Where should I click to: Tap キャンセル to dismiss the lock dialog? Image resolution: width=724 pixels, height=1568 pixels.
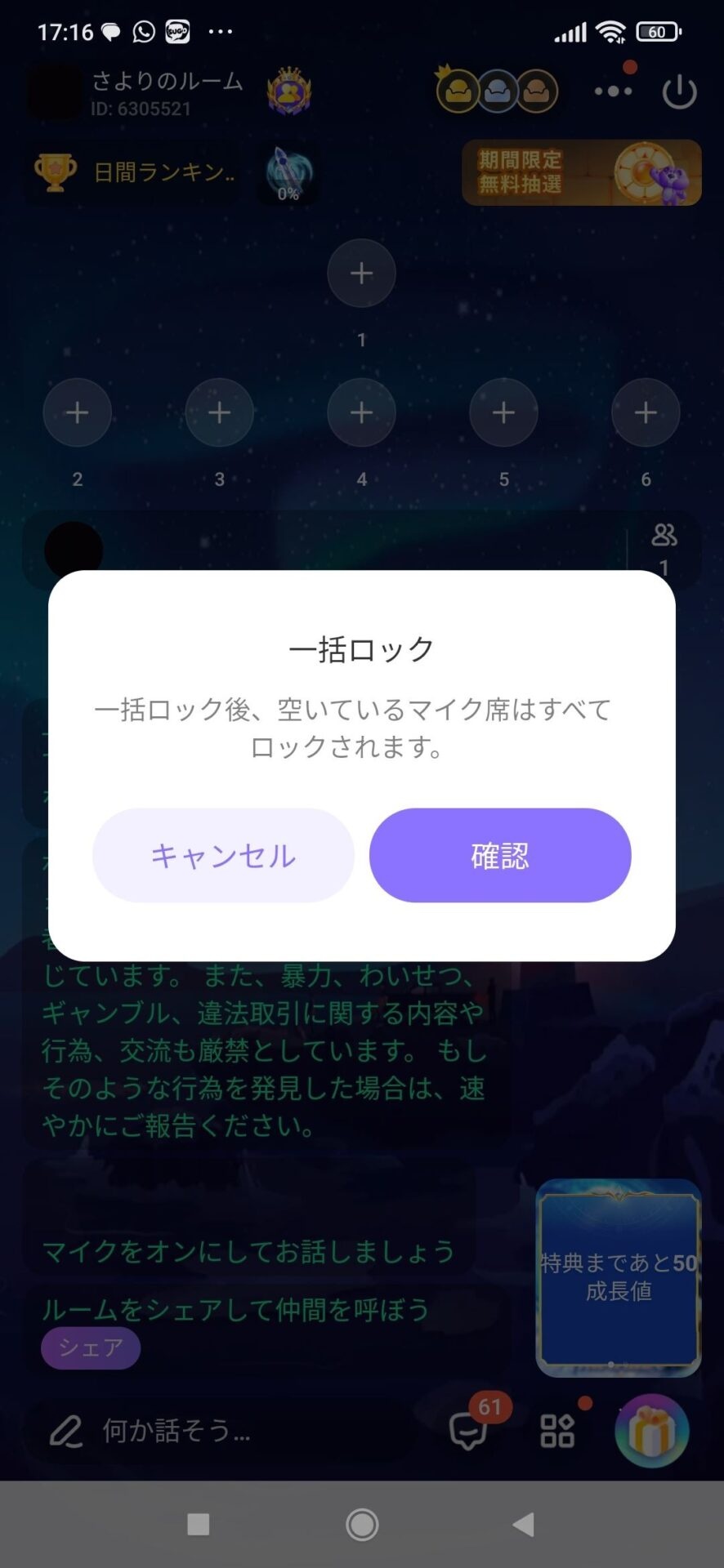[223, 855]
